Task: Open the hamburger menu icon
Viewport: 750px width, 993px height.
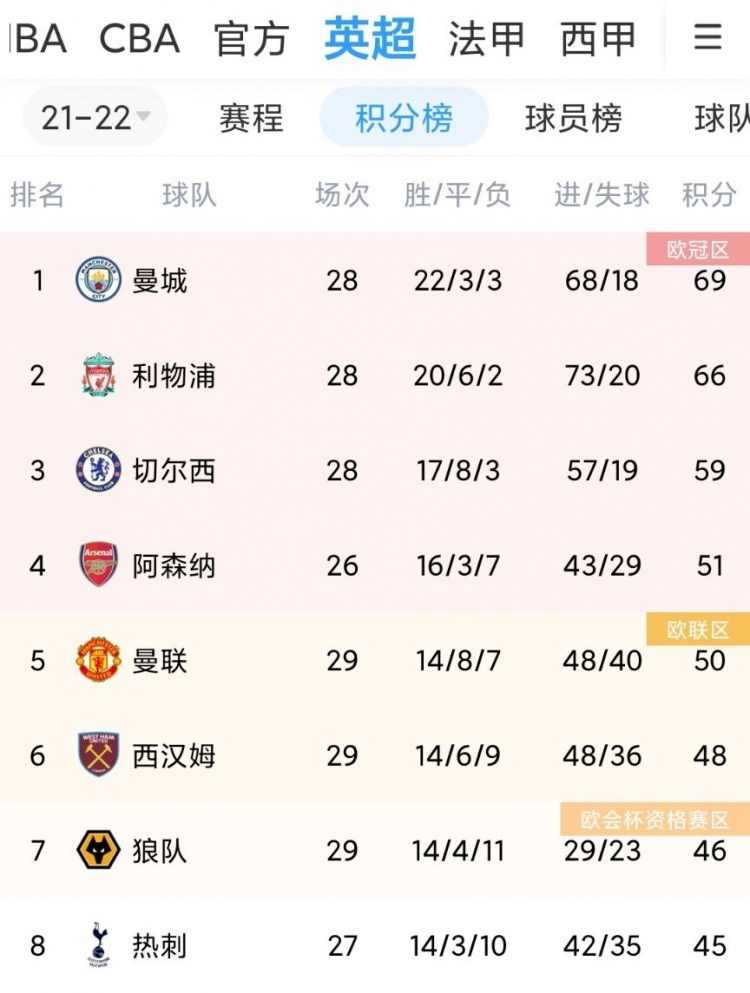Action: point(708,37)
